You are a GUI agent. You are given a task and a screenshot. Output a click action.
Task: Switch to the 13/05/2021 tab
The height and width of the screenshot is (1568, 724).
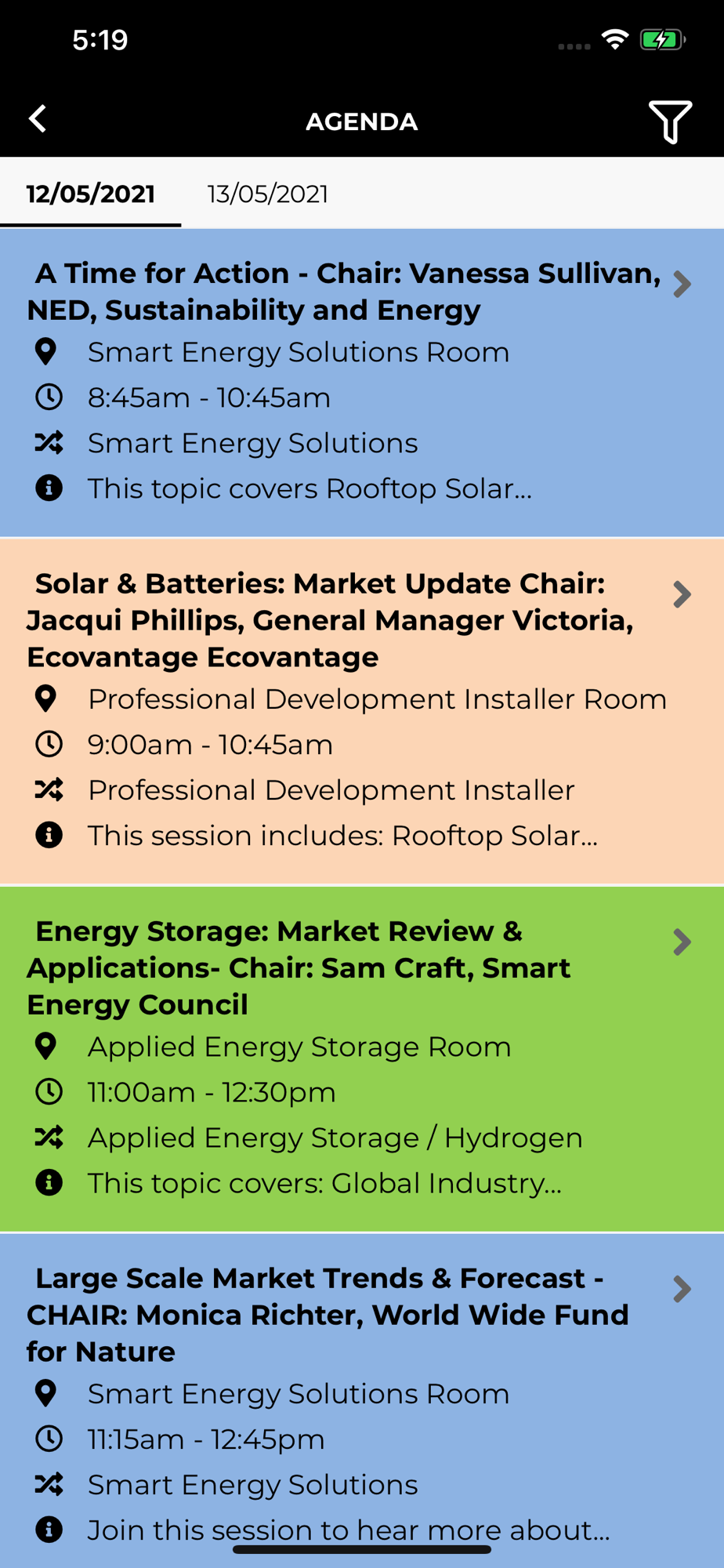tap(268, 194)
